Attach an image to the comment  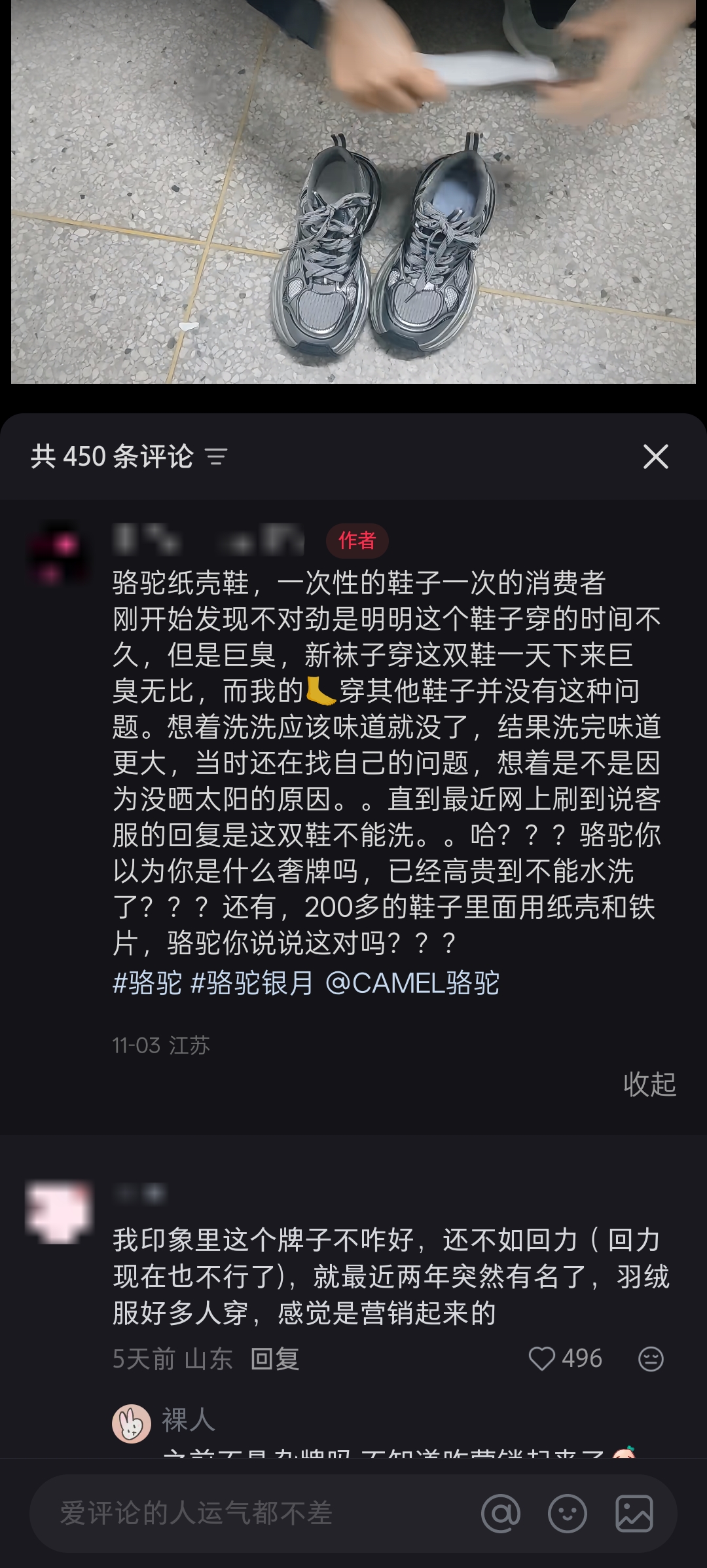(634, 1513)
